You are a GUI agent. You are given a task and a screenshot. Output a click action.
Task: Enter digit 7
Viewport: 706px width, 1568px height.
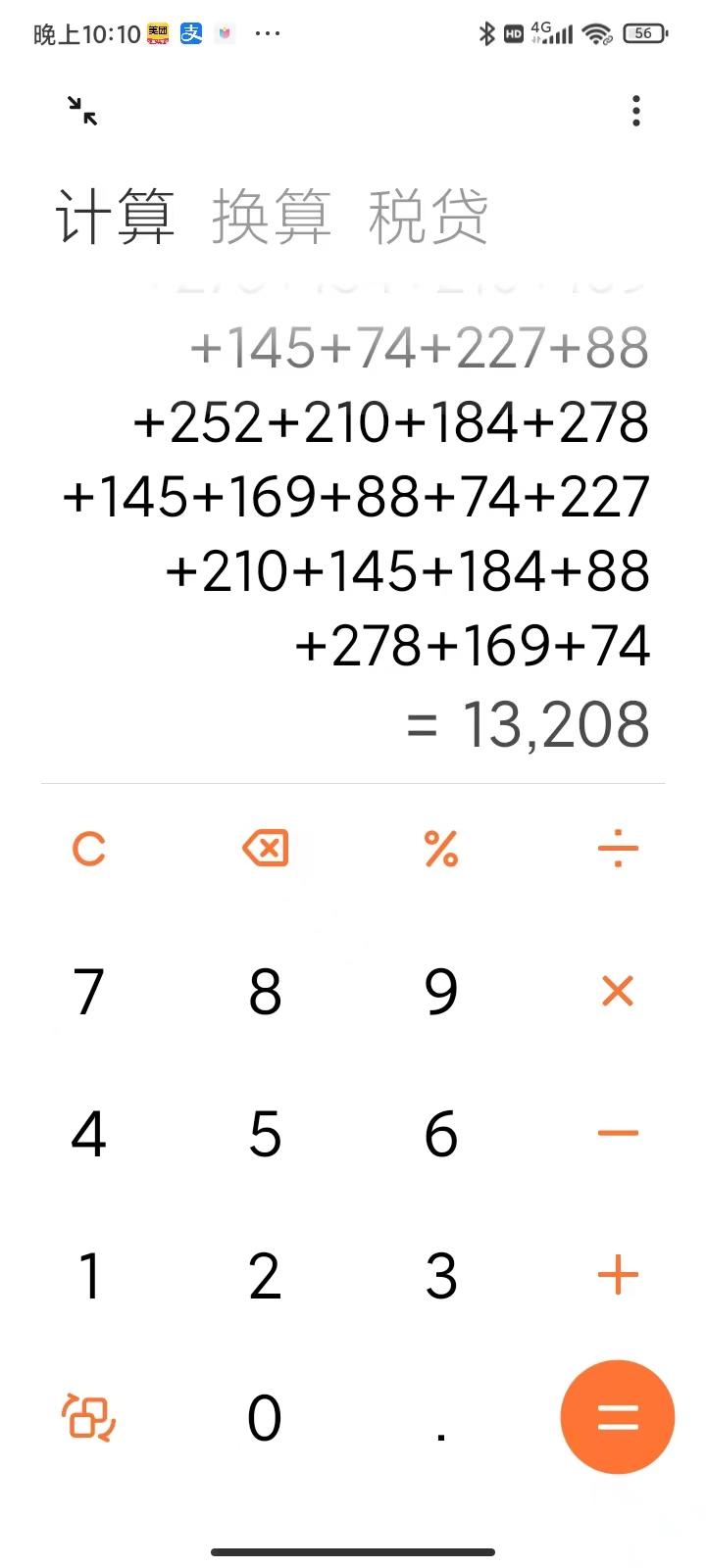pos(89,991)
